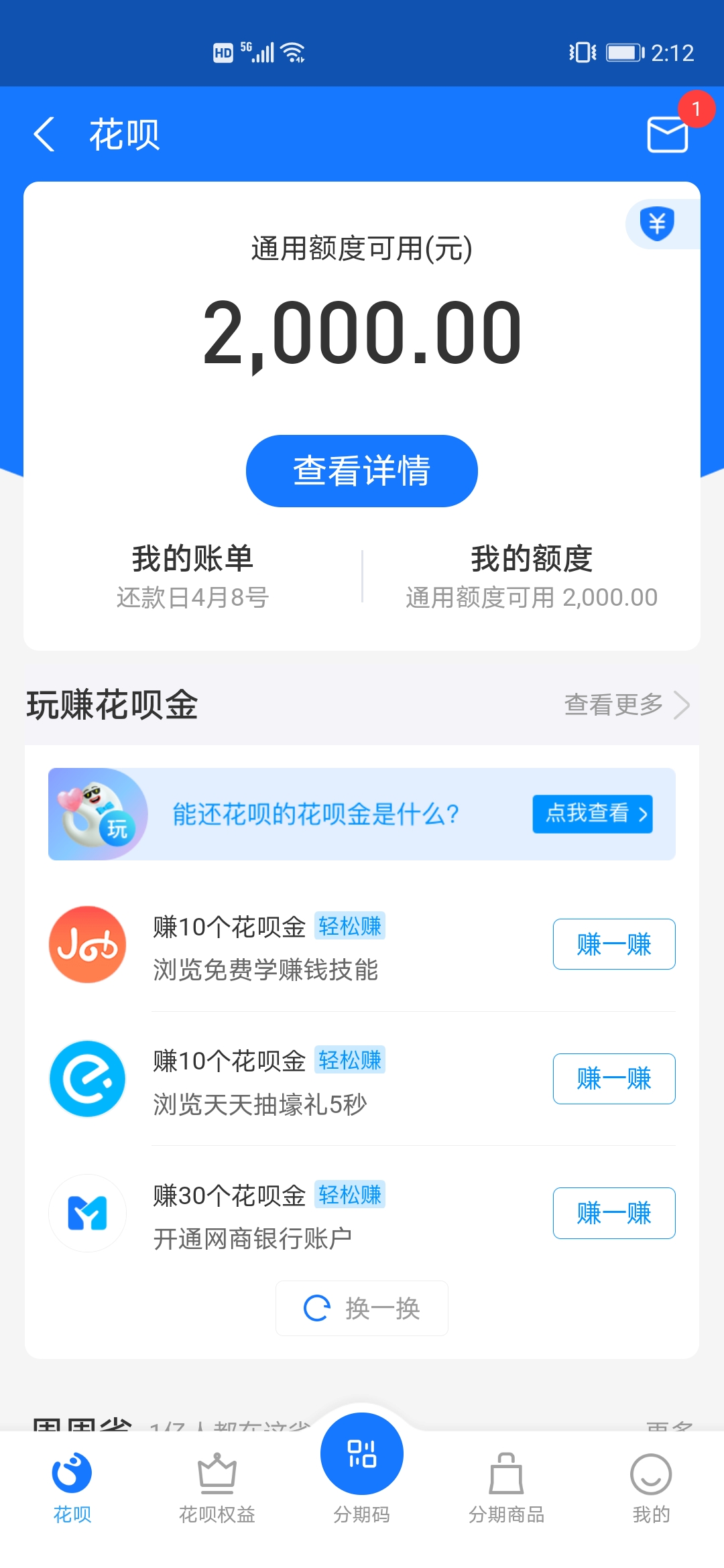
Task: Click the blue e app icon
Action: (x=88, y=1079)
